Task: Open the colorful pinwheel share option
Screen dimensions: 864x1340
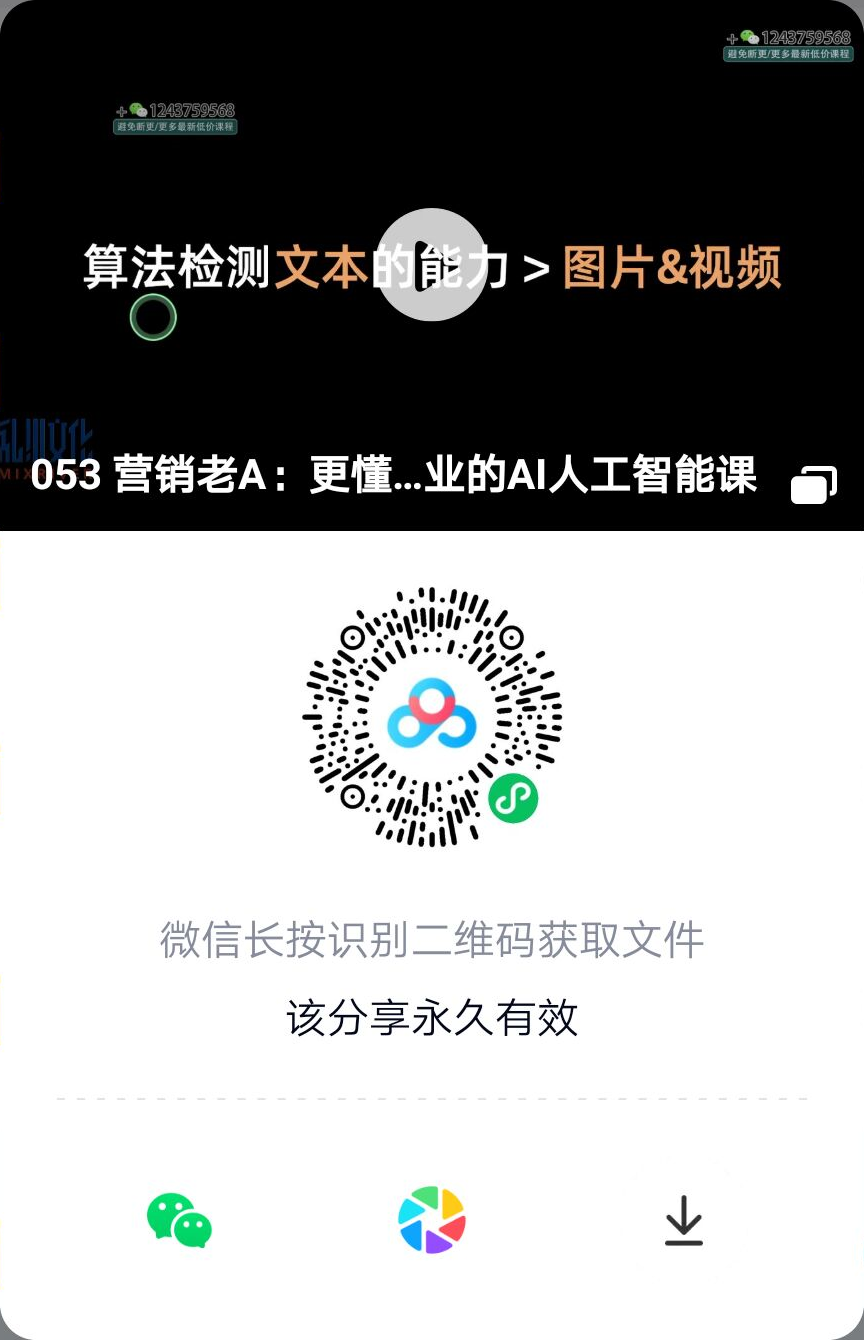Action: 432,1220
